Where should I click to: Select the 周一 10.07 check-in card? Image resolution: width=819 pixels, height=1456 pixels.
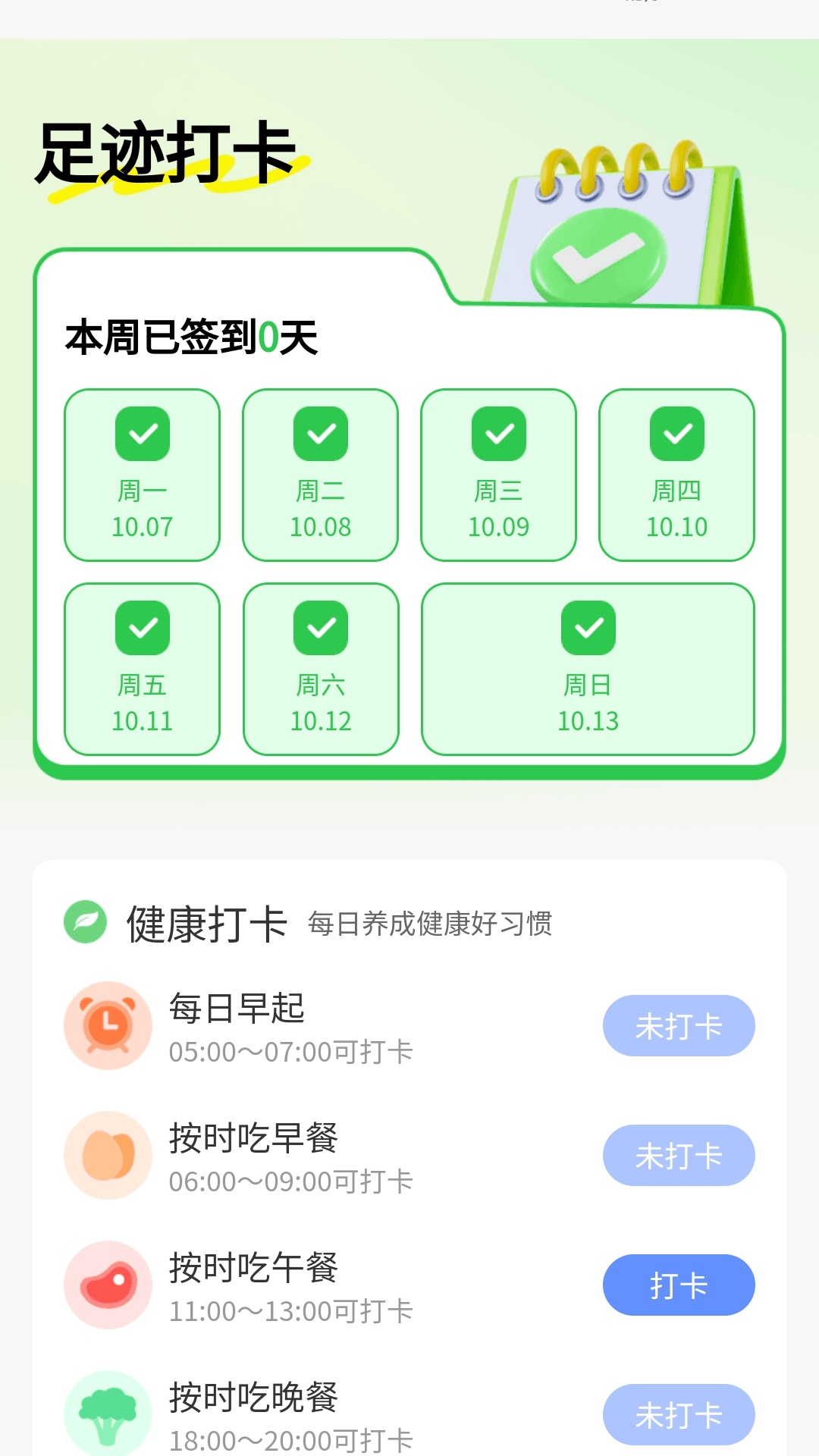tap(143, 475)
